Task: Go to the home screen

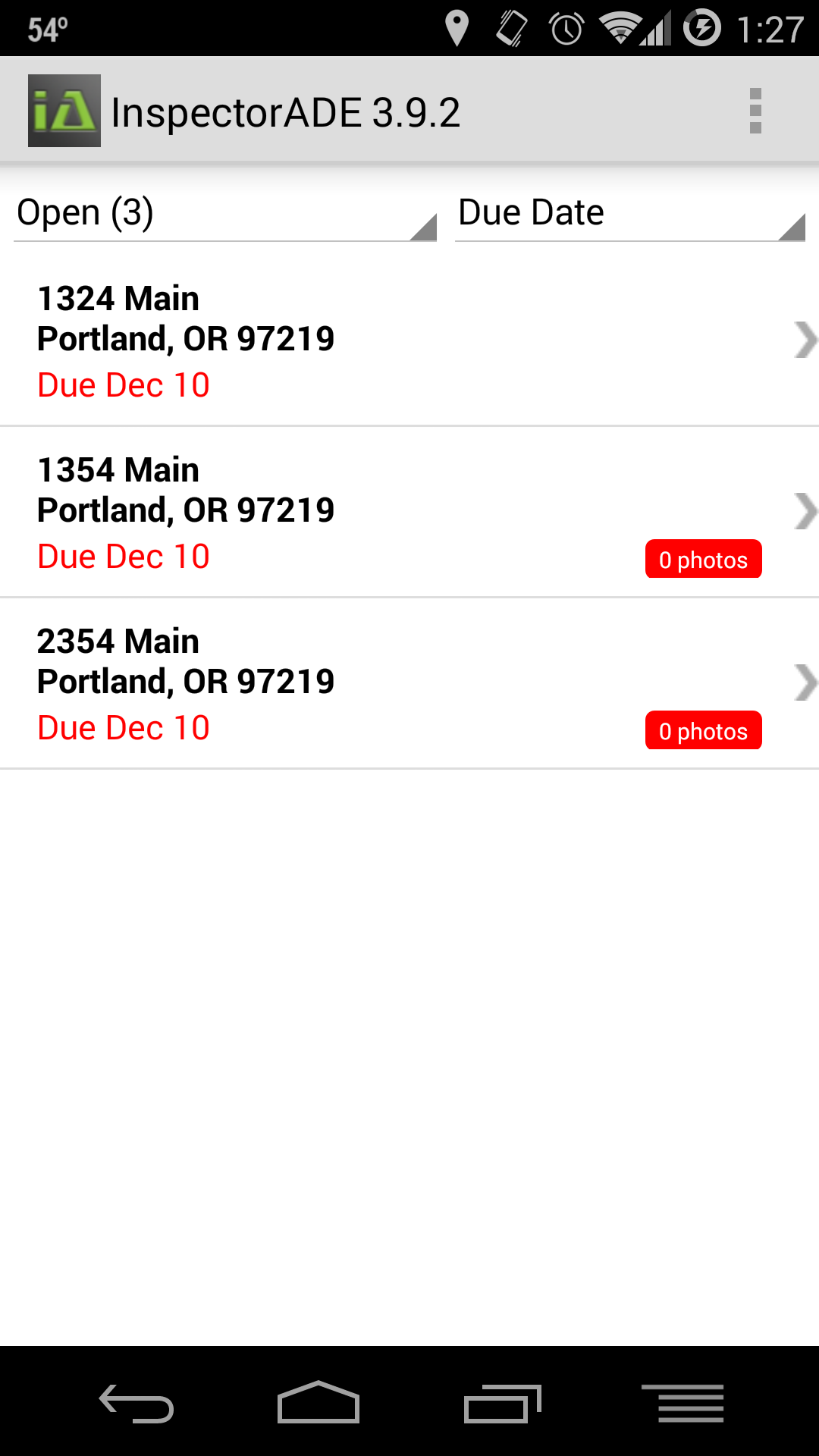Action: tap(318, 1403)
